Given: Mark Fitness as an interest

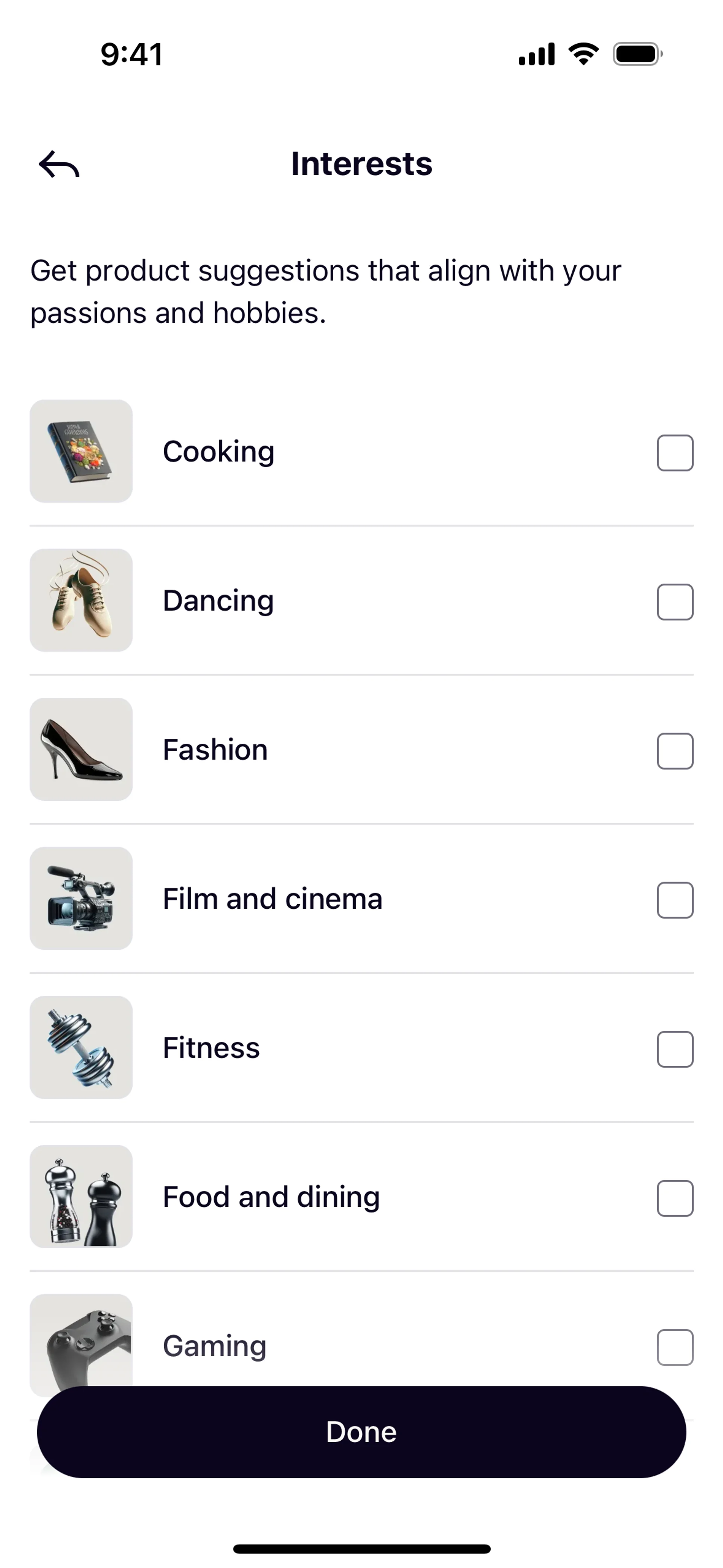Looking at the screenshot, I should click(x=675, y=1049).
